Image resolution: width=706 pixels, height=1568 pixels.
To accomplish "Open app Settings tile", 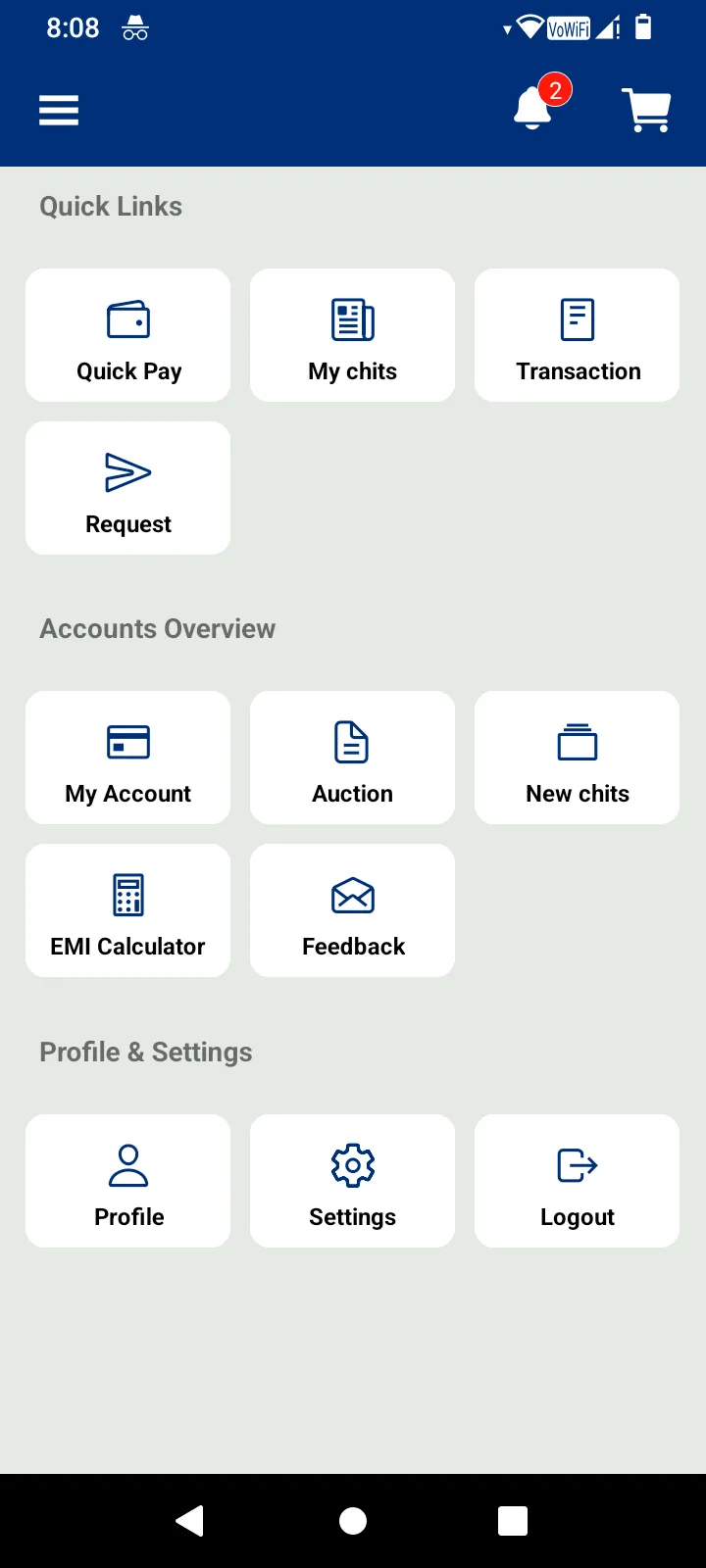I will [353, 1181].
